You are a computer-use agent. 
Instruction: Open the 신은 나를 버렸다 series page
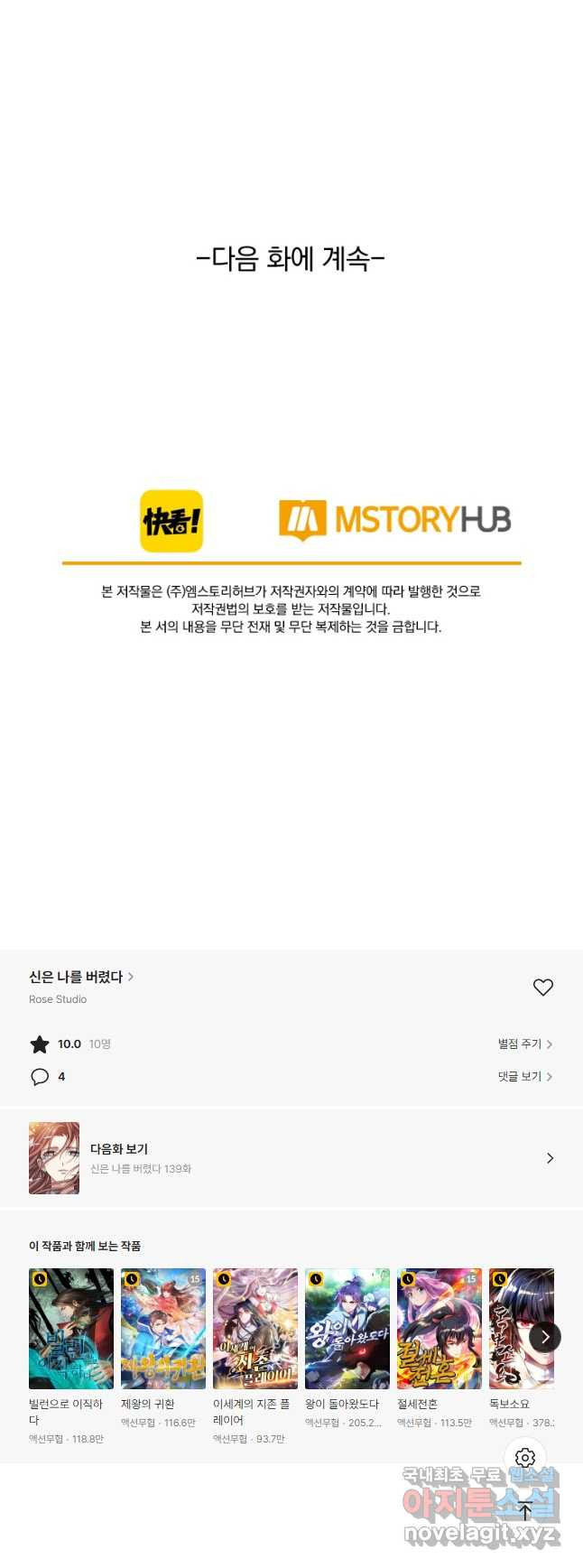click(80, 977)
